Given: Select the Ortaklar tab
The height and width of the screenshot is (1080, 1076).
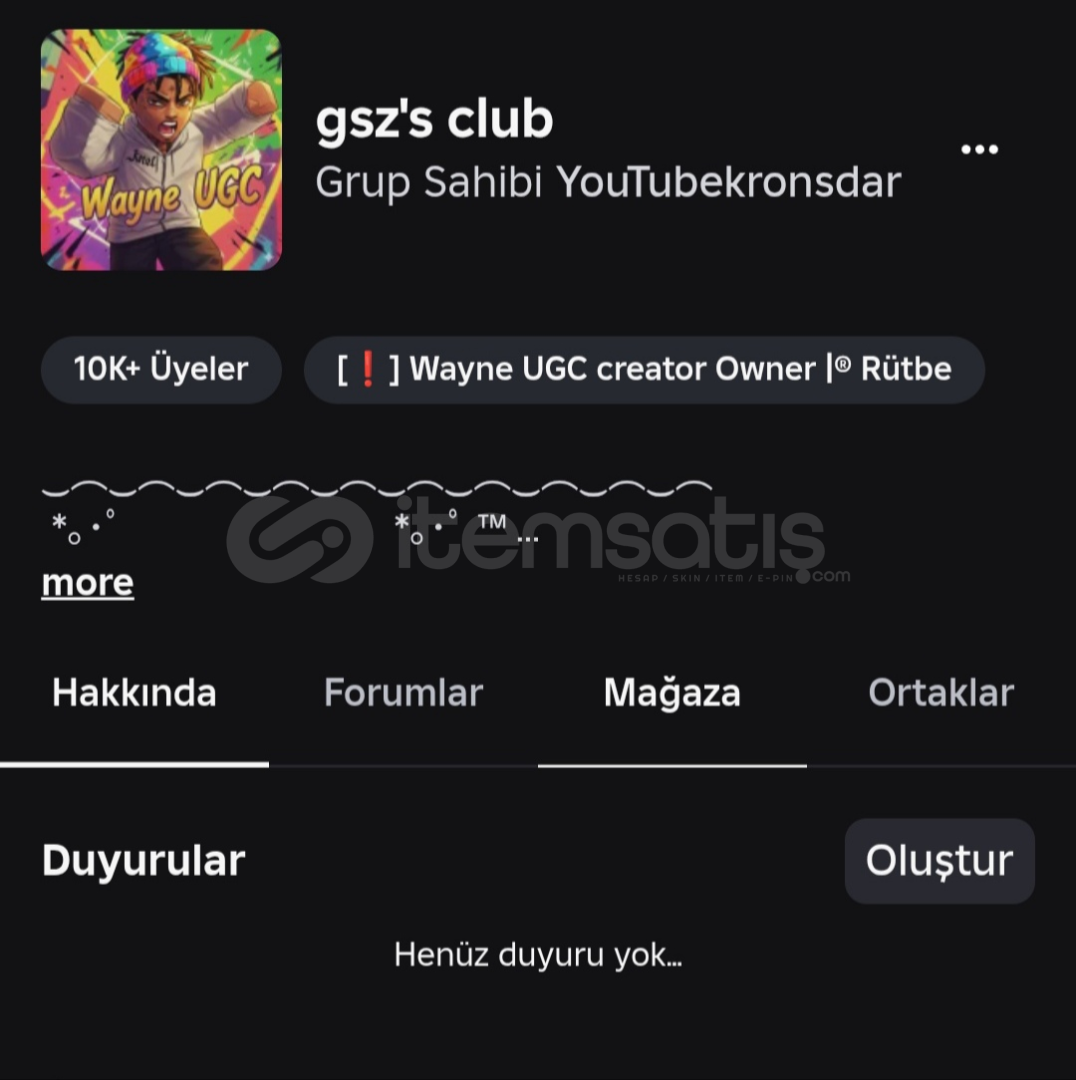Looking at the screenshot, I should click(x=940, y=693).
